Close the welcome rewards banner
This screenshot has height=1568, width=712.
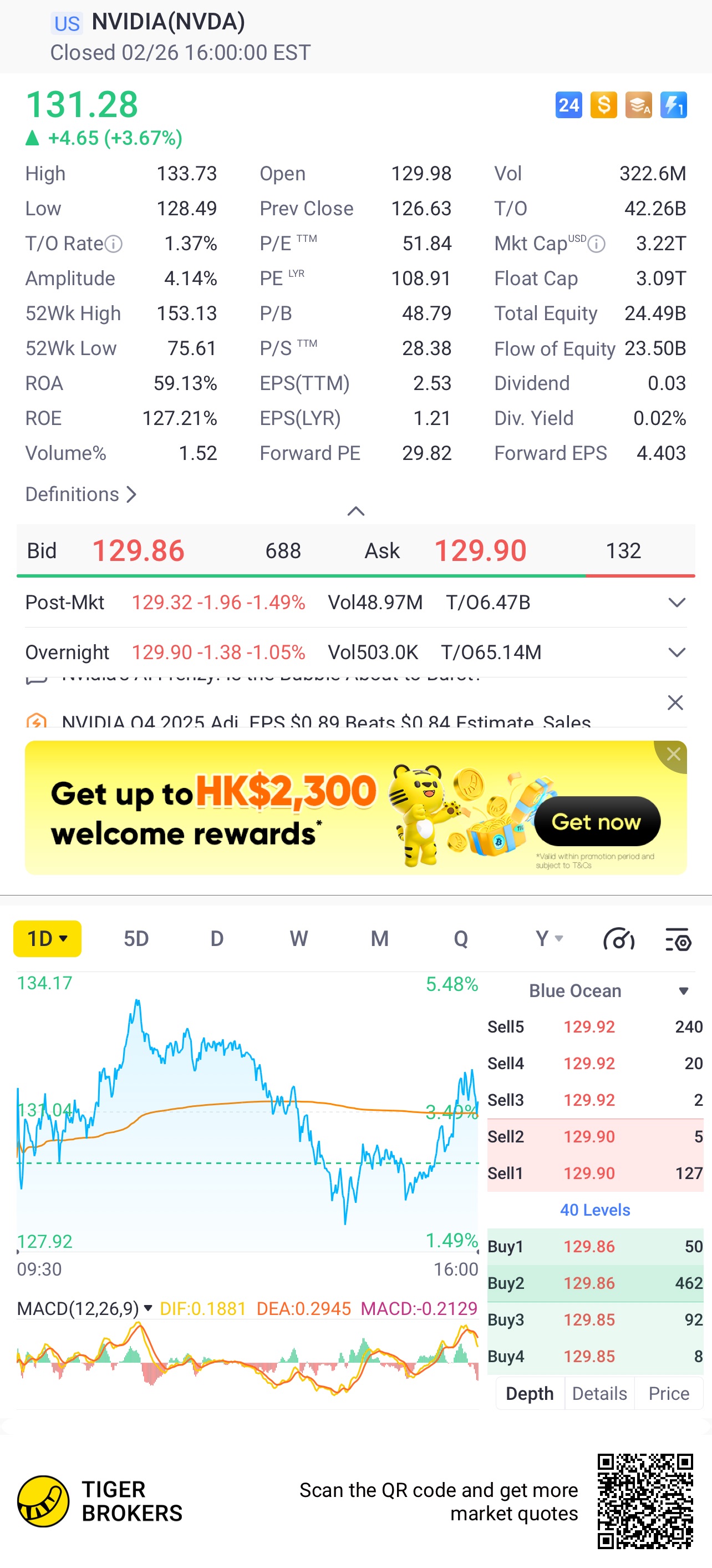point(673,755)
